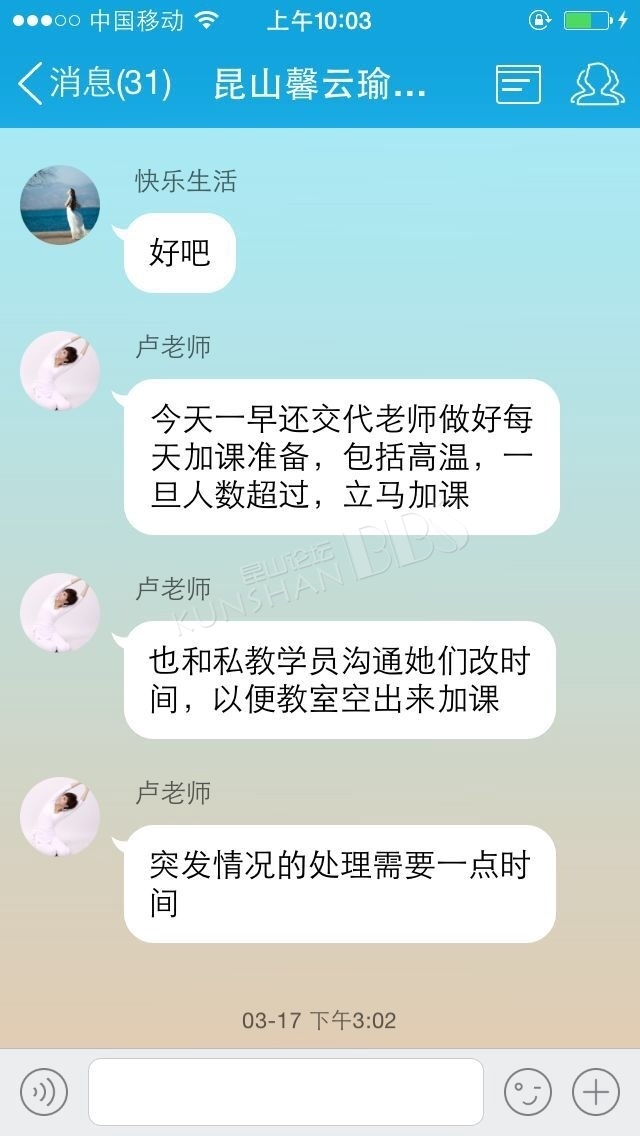Go back to 消息(31) list
This screenshot has height=1136, width=640.
coord(94,84)
